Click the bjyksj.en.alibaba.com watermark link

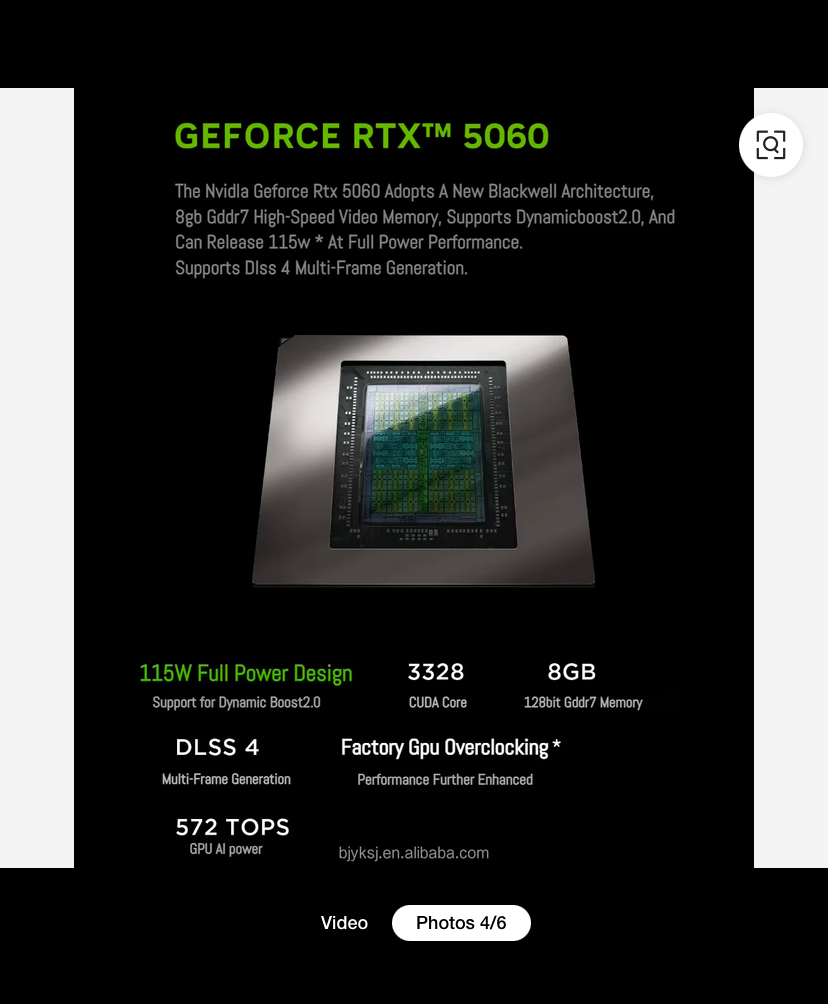pos(413,853)
